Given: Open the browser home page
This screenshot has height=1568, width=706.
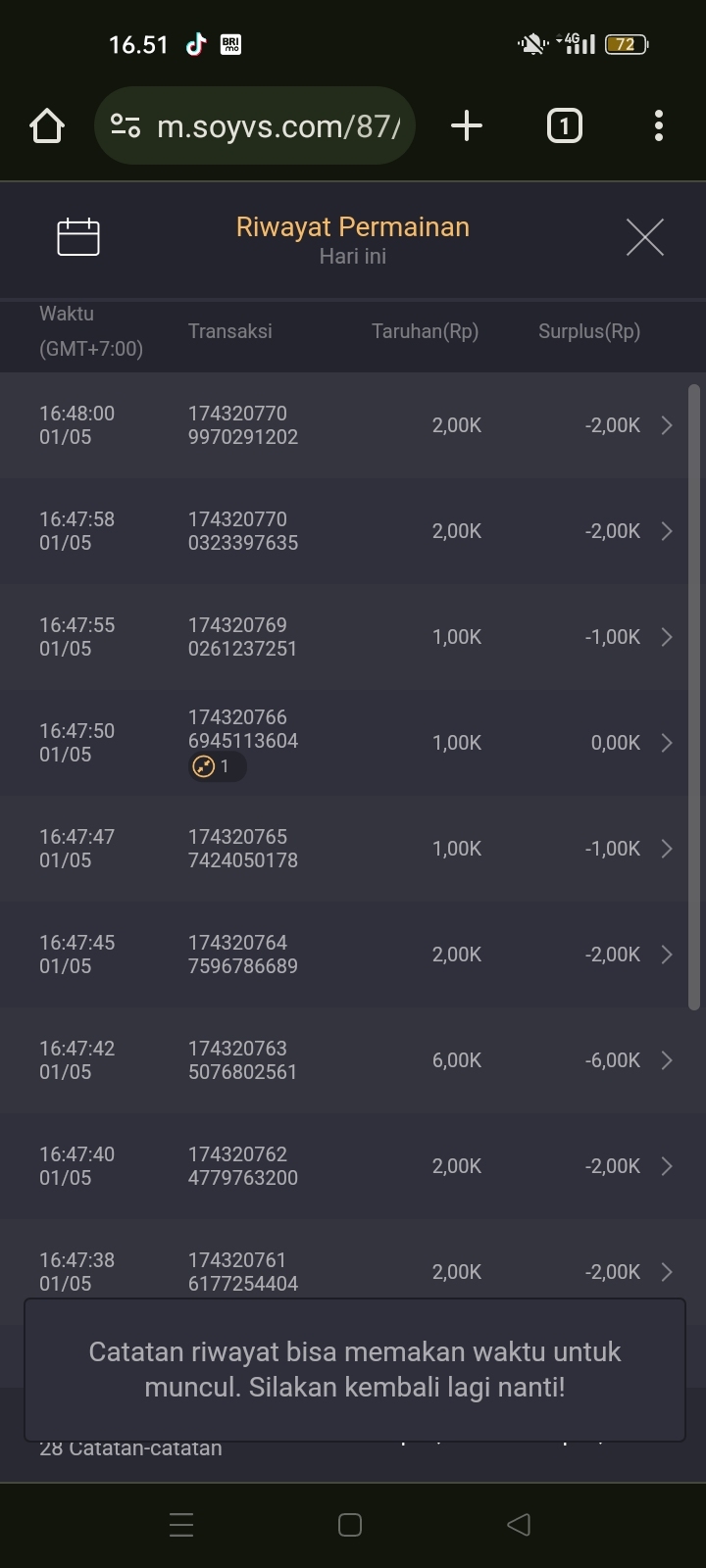Looking at the screenshot, I should pyautogui.click(x=47, y=126).
